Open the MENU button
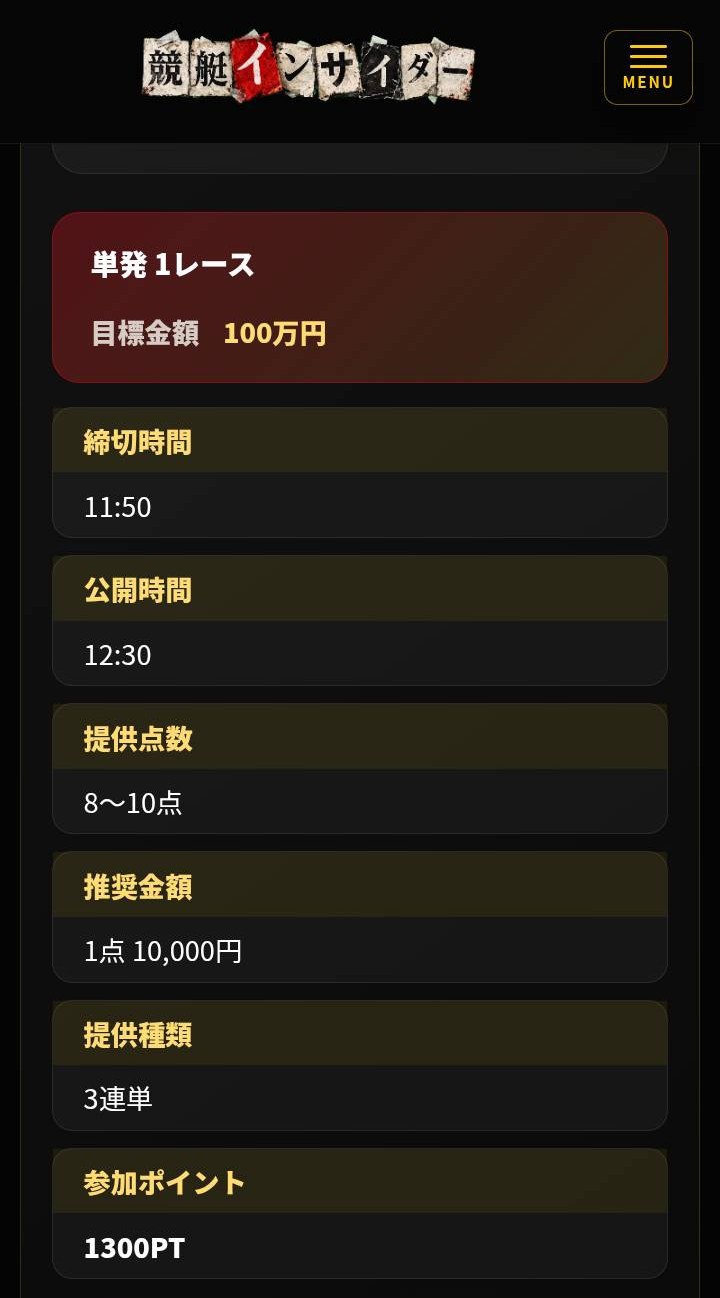Screen dimensions: 720x1298 pos(648,68)
